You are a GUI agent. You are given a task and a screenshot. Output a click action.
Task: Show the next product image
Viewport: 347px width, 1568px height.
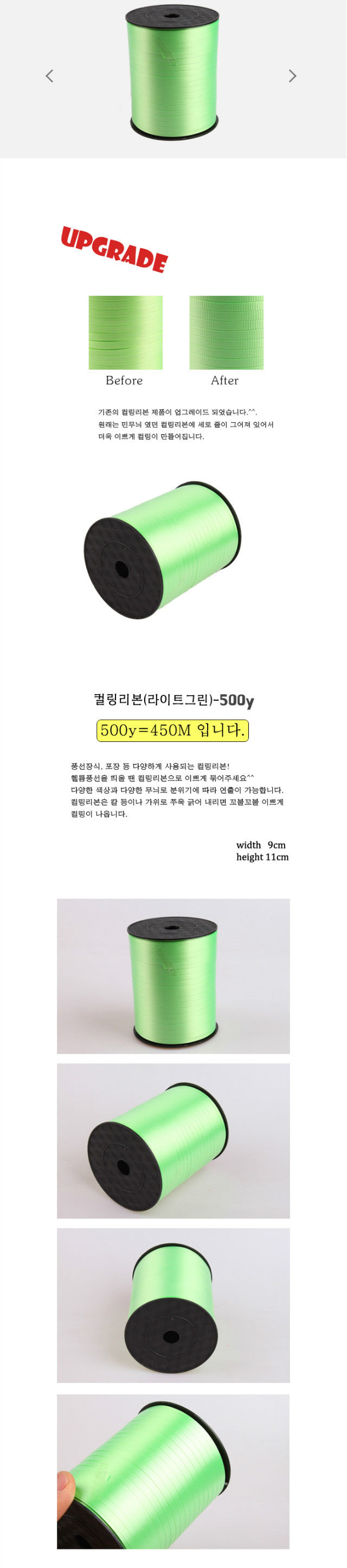tap(292, 76)
